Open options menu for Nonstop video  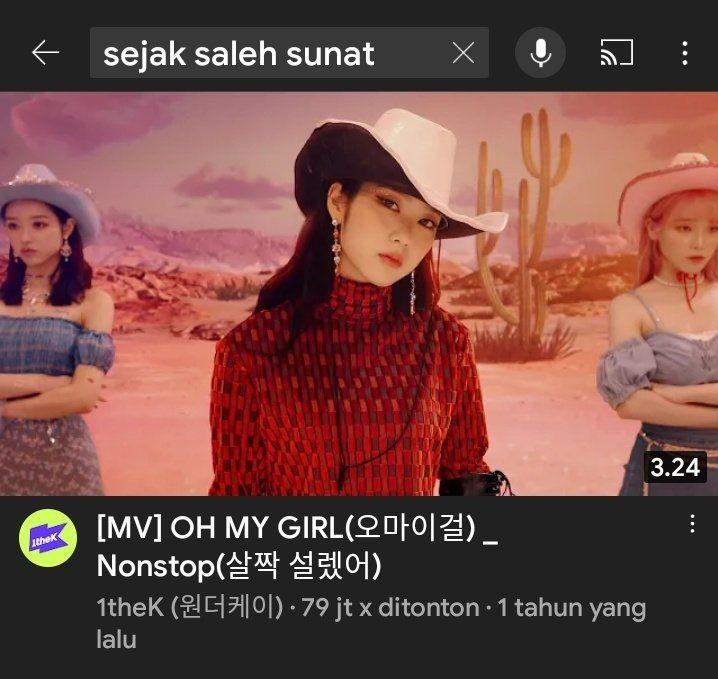pos(691,525)
